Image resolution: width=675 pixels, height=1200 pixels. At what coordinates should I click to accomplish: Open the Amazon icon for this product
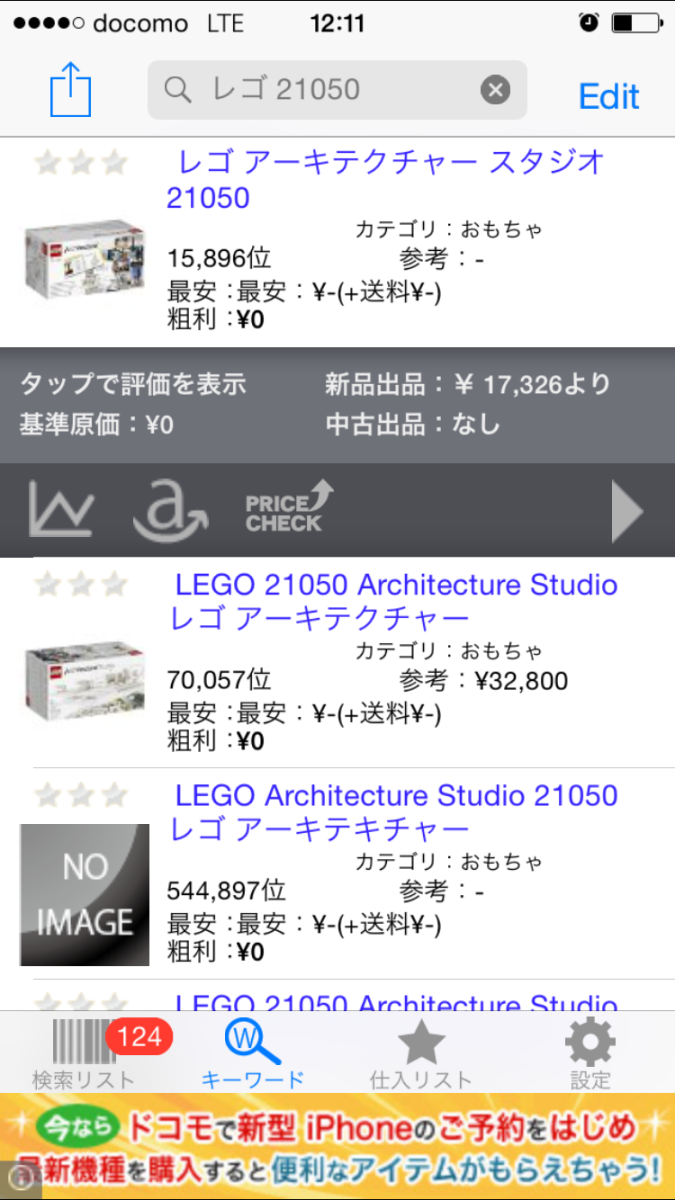169,509
